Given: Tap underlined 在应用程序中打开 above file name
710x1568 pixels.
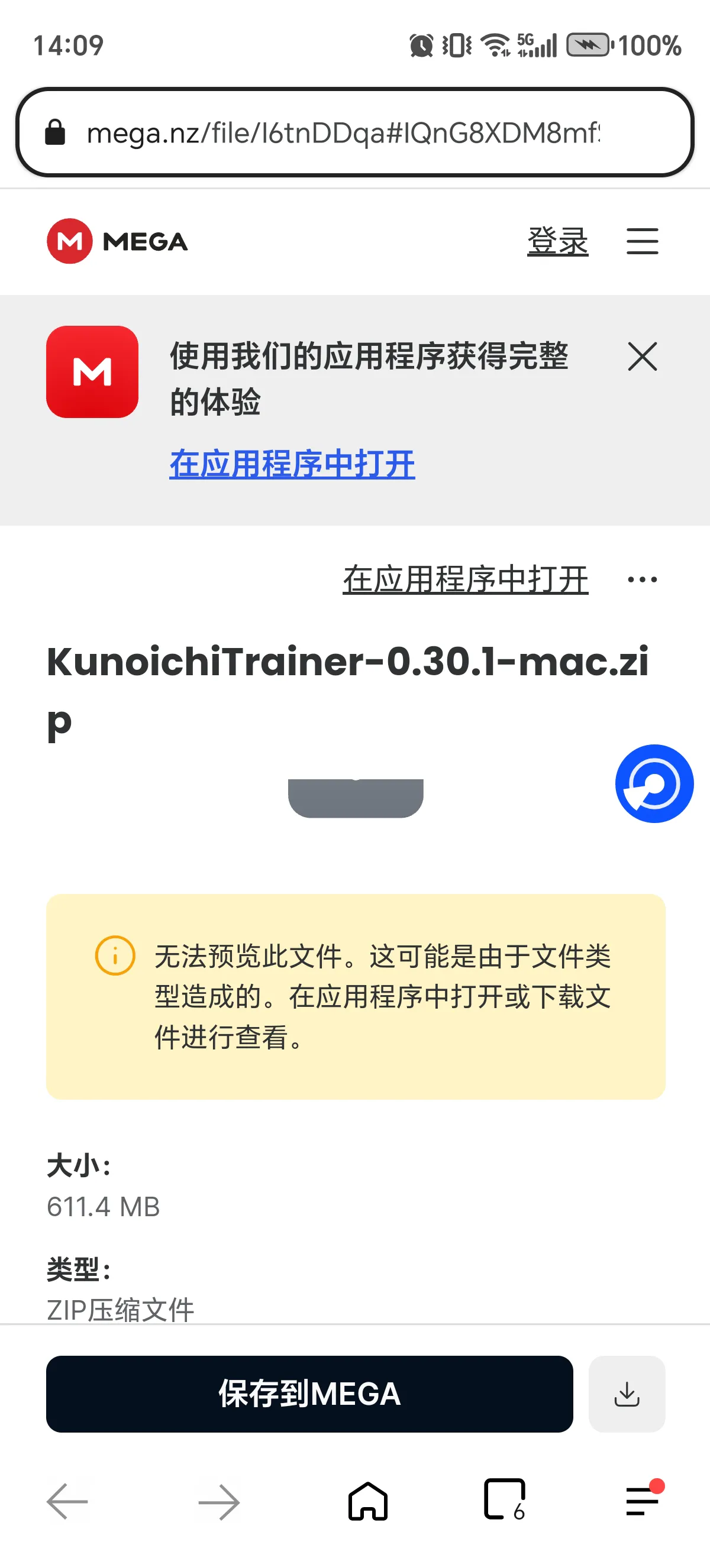Looking at the screenshot, I should tap(465, 579).
